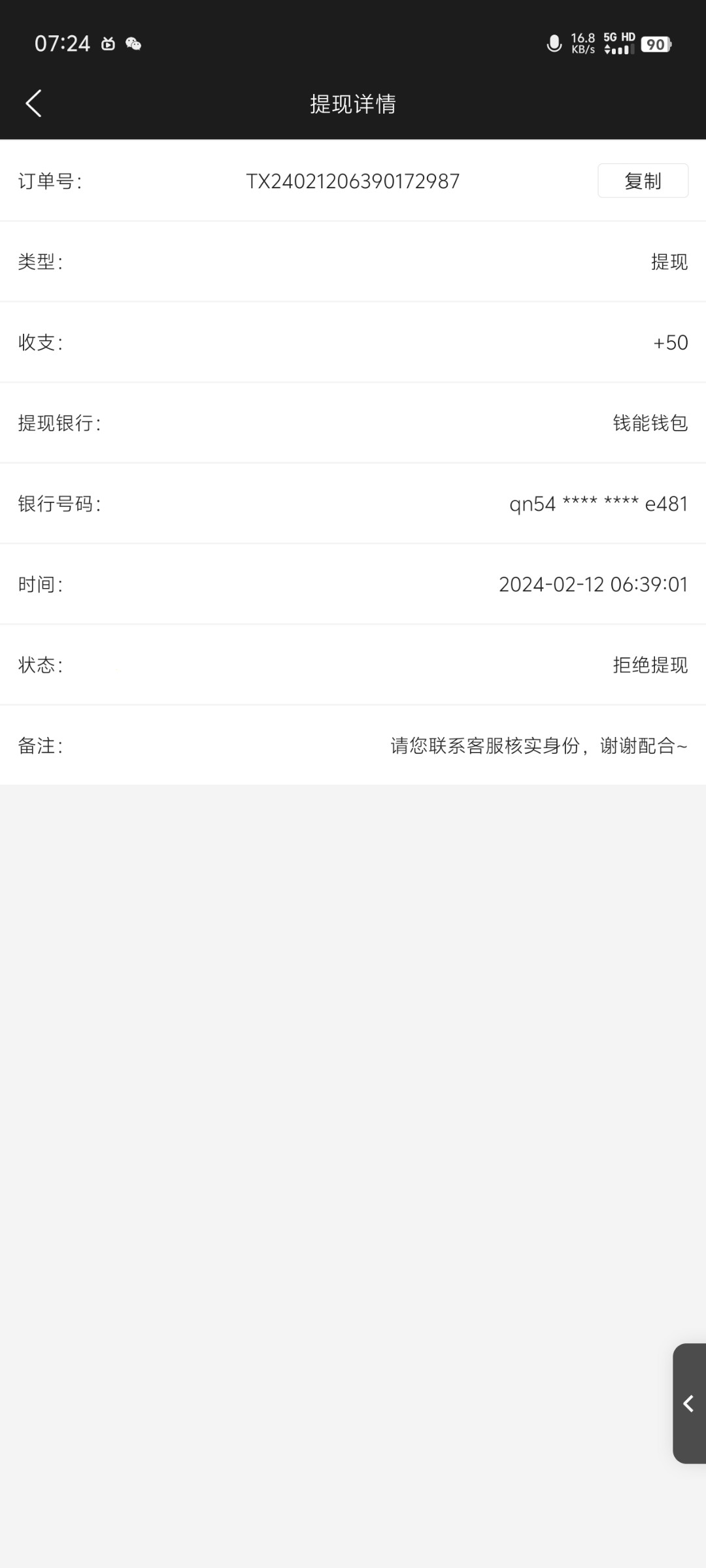This screenshot has width=706, height=1568.
Task: Tap the battery 90 indicator
Action: 656,44
